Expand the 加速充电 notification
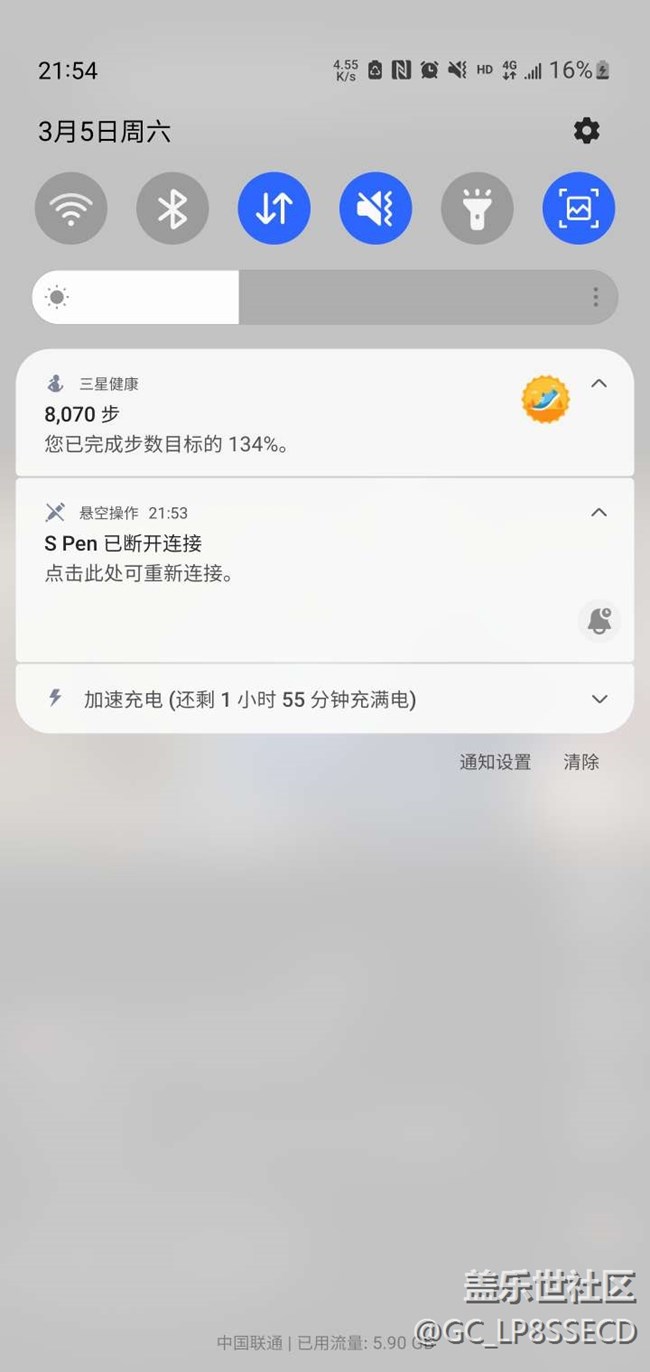The width and height of the screenshot is (650, 1372). (599, 699)
